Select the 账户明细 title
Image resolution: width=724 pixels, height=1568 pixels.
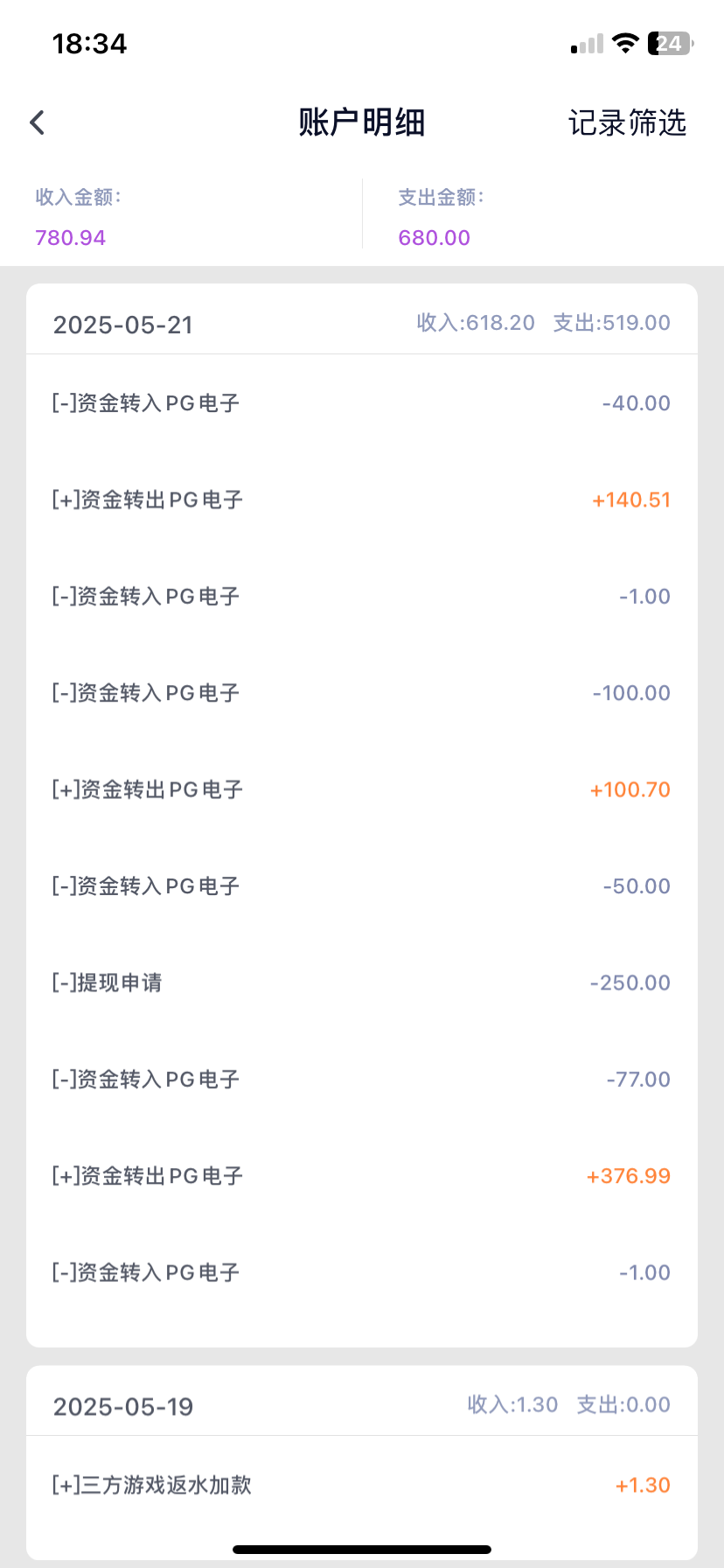point(361,123)
